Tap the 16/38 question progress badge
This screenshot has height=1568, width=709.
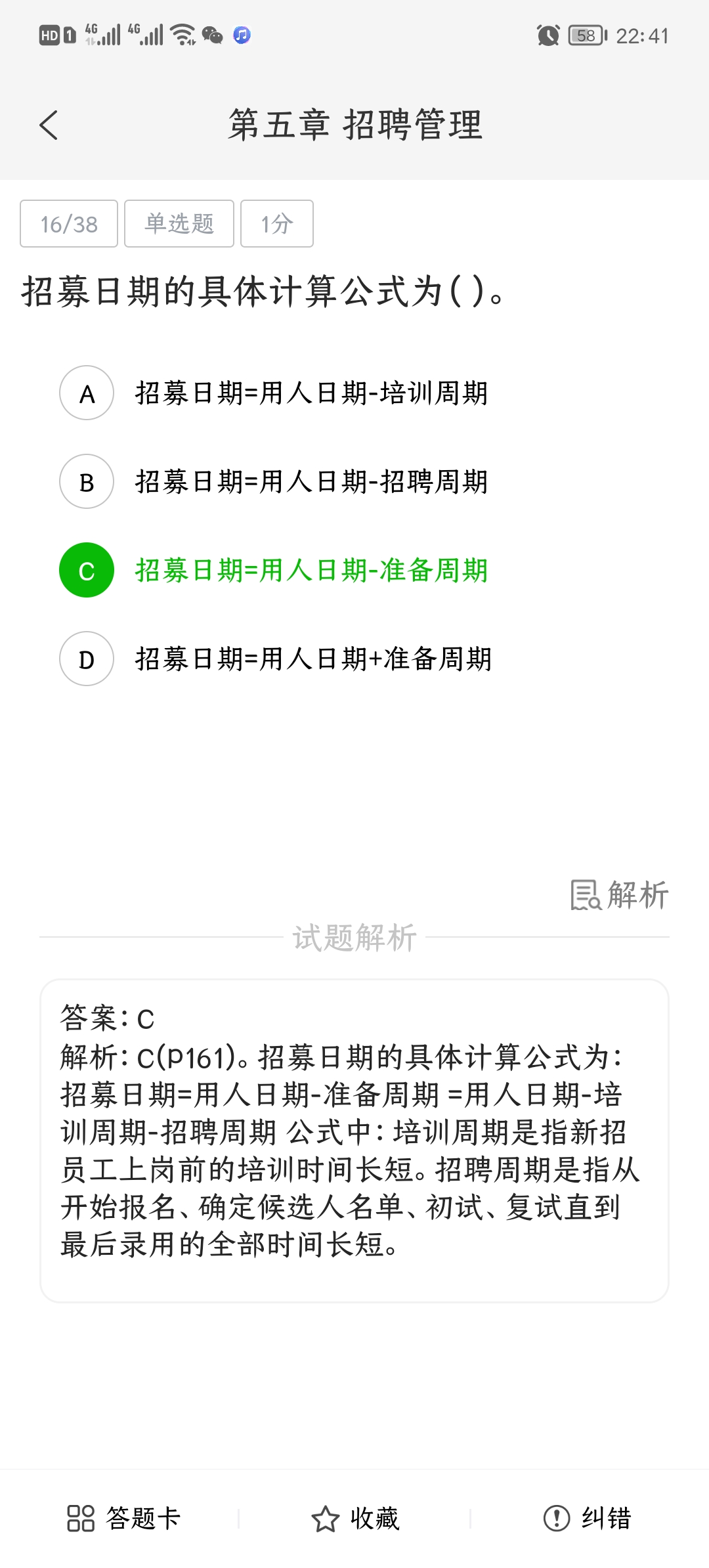69,223
